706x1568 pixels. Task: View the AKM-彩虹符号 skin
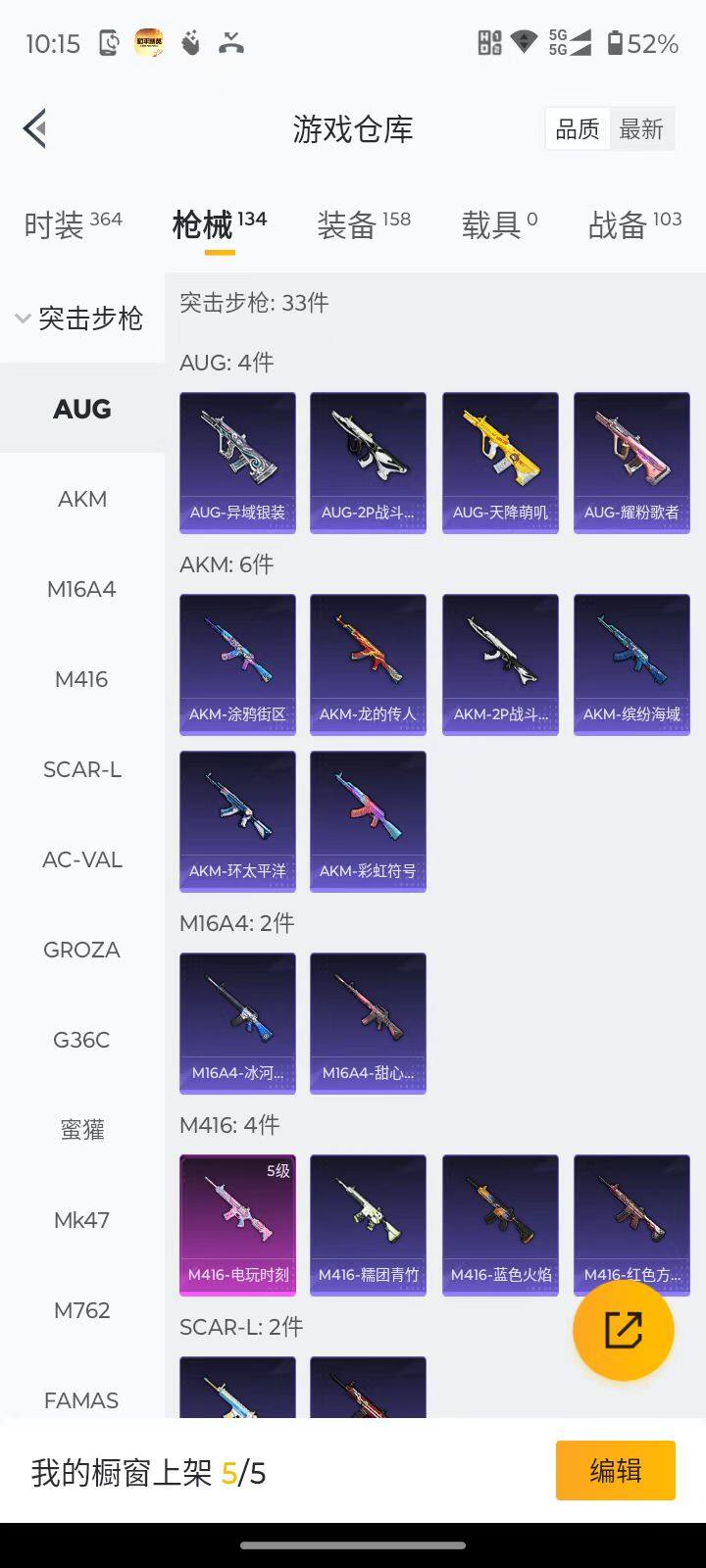click(x=368, y=821)
